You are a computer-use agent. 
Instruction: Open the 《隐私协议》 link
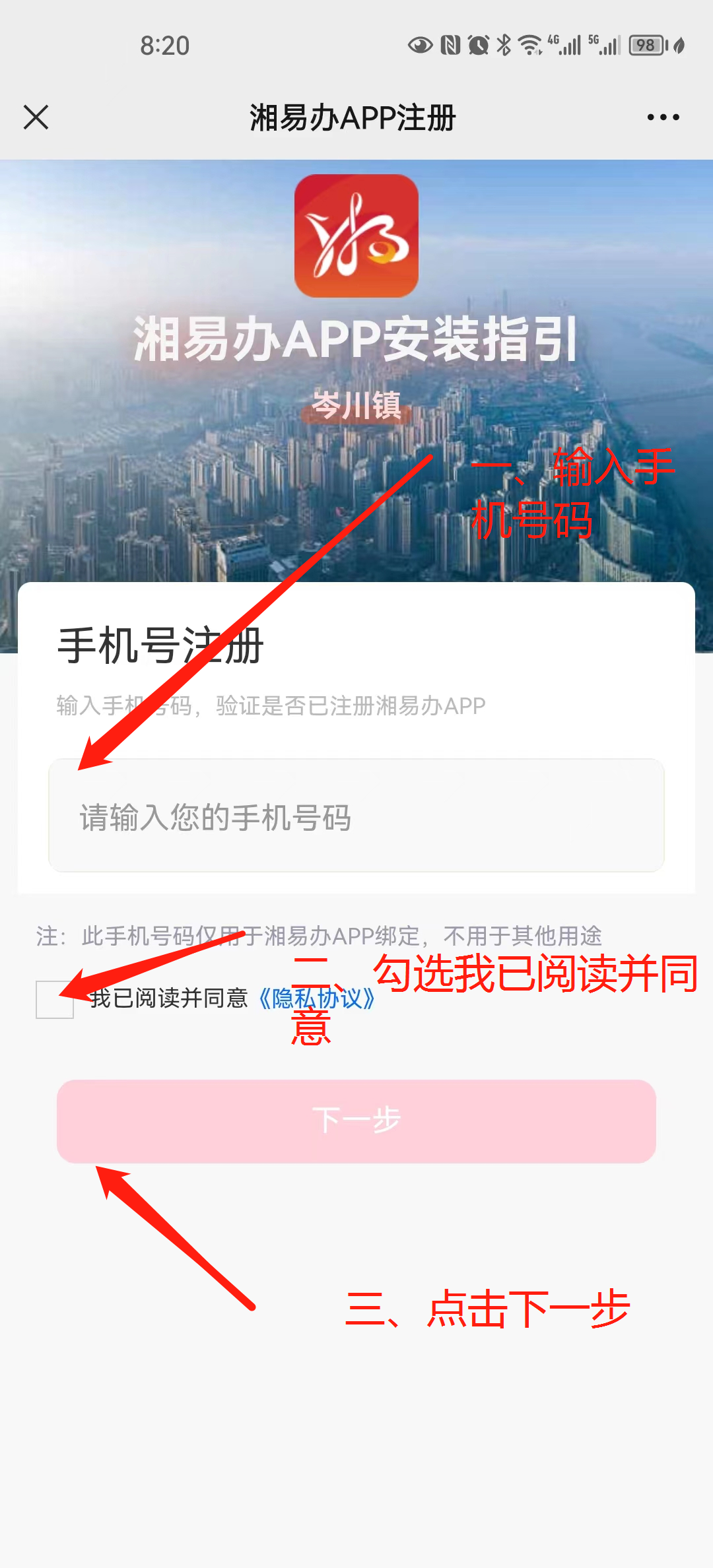point(317,998)
